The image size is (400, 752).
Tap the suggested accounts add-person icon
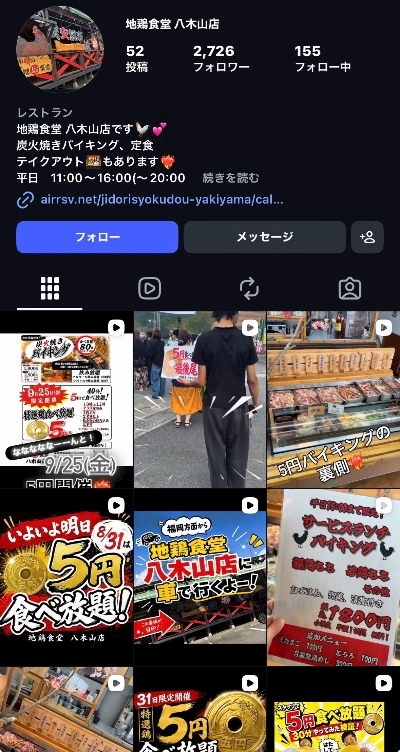367,237
